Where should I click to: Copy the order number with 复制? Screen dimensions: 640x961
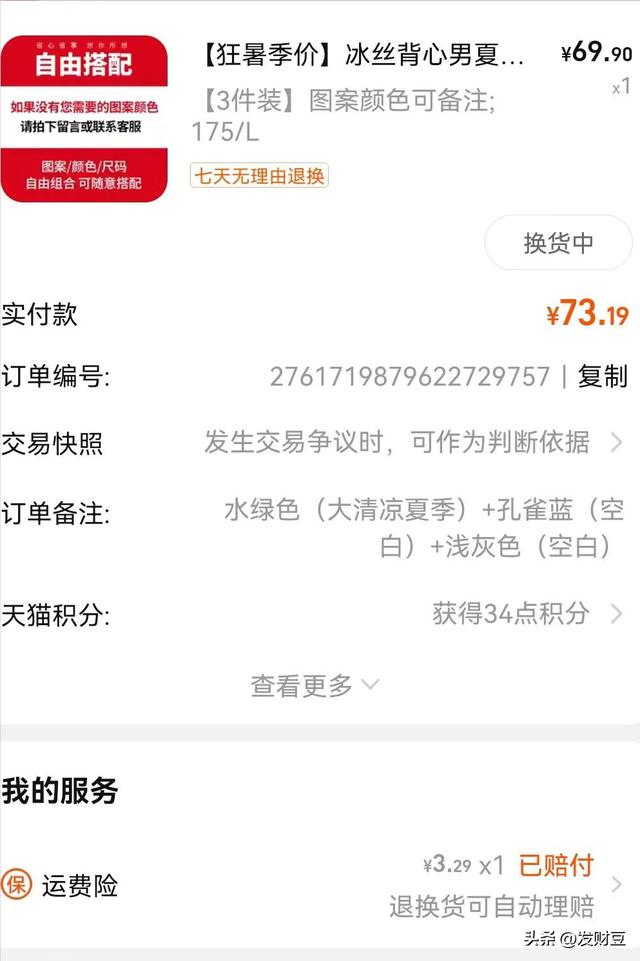tap(603, 376)
